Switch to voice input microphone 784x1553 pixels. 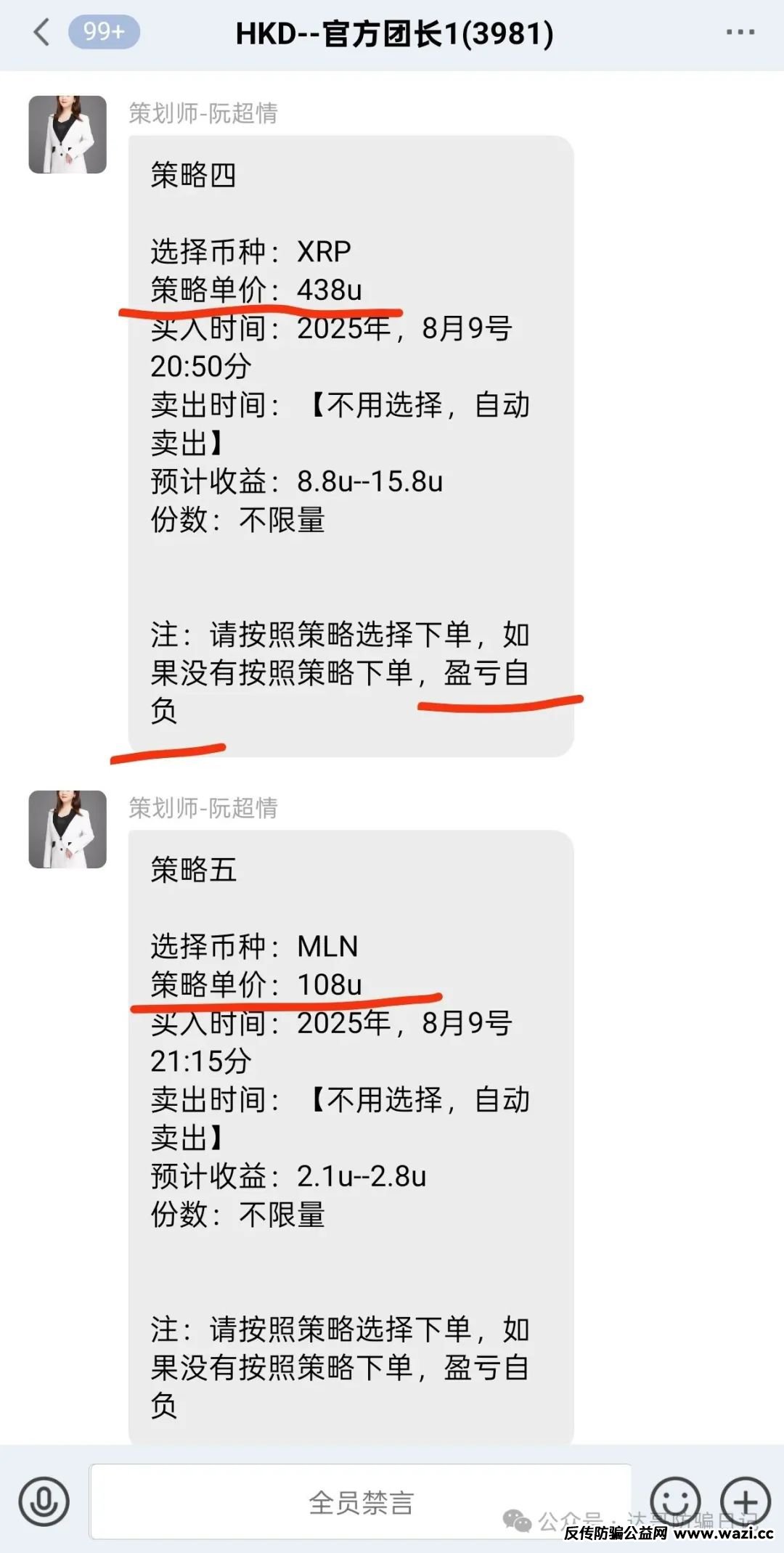coord(44,1501)
